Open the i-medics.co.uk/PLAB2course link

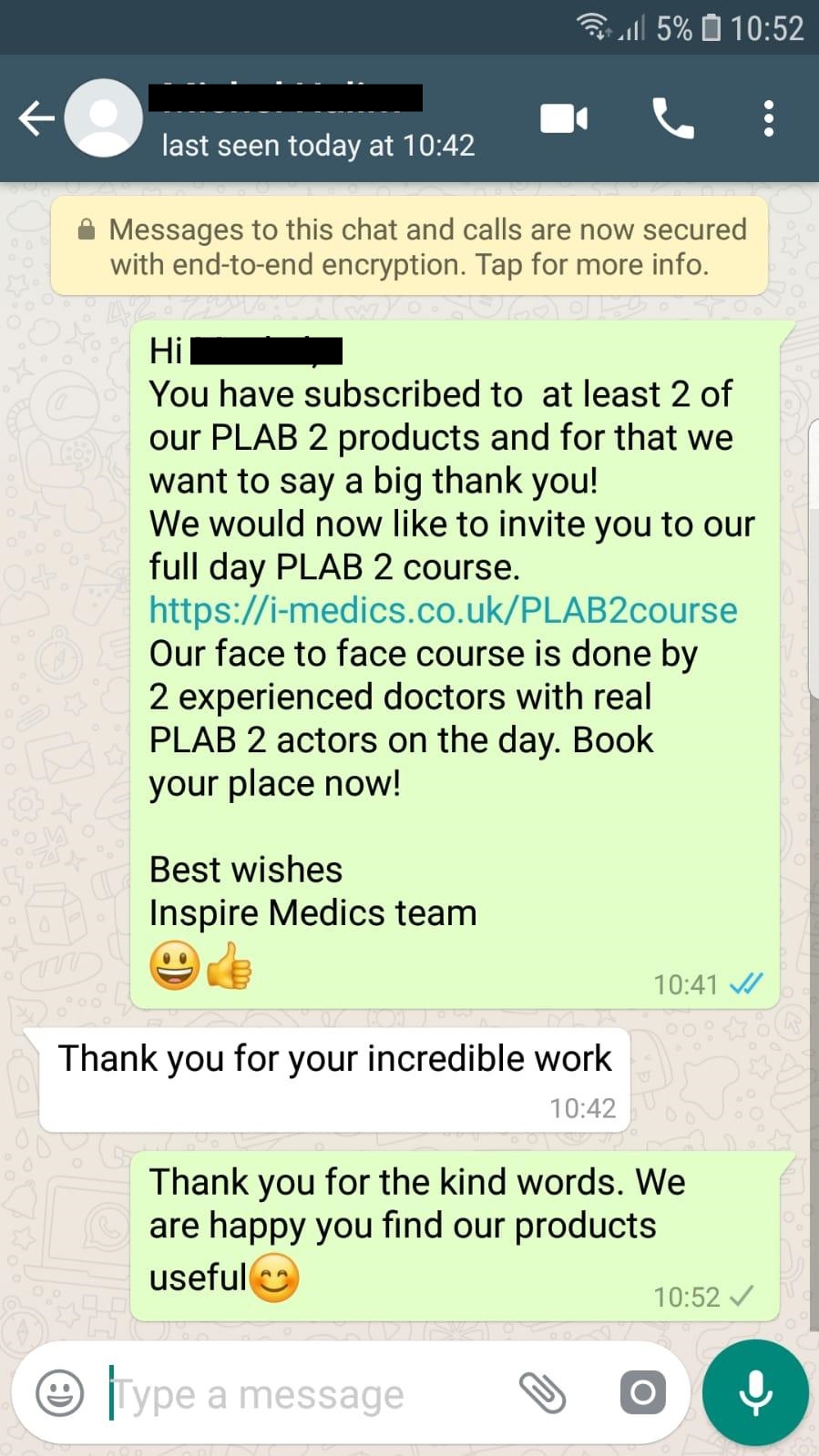[x=443, y=610]
